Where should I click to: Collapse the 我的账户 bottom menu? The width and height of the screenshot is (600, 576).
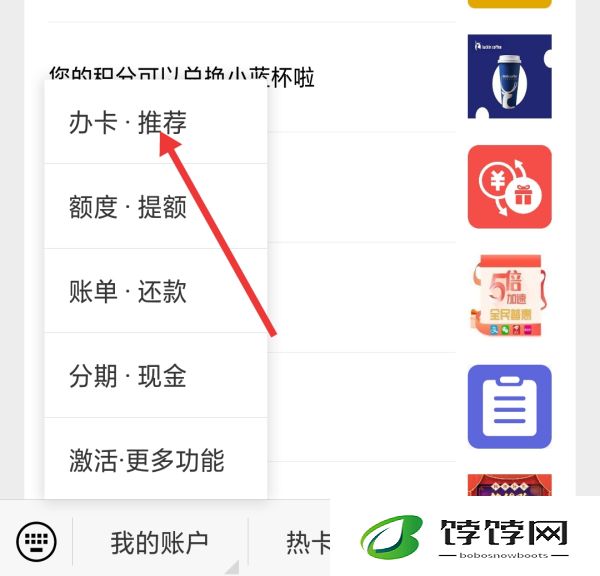click(x=159, y=543)
